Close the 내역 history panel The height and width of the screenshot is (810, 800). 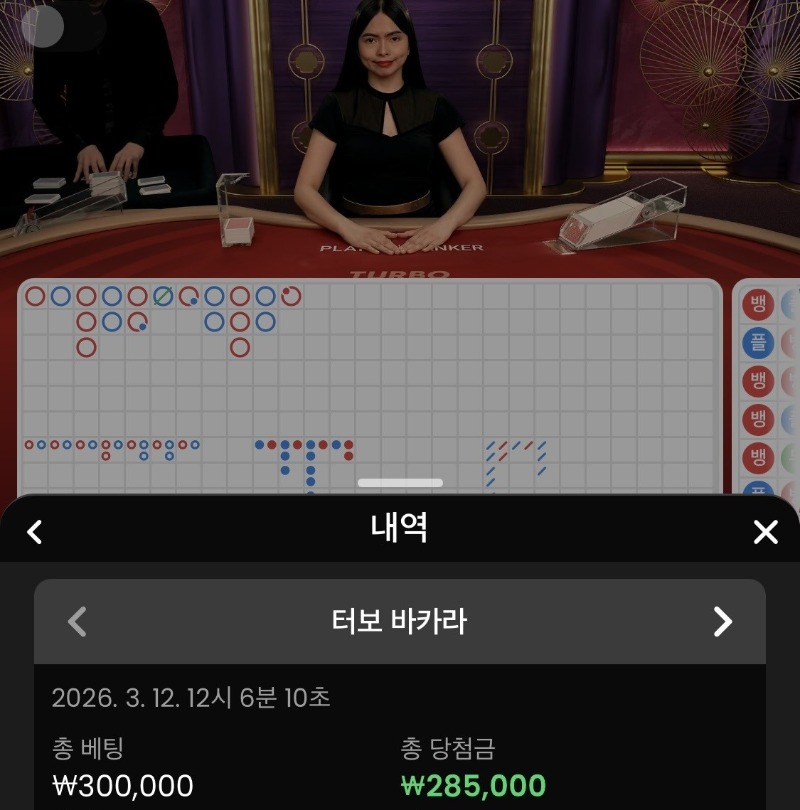[x=765, y=531]
